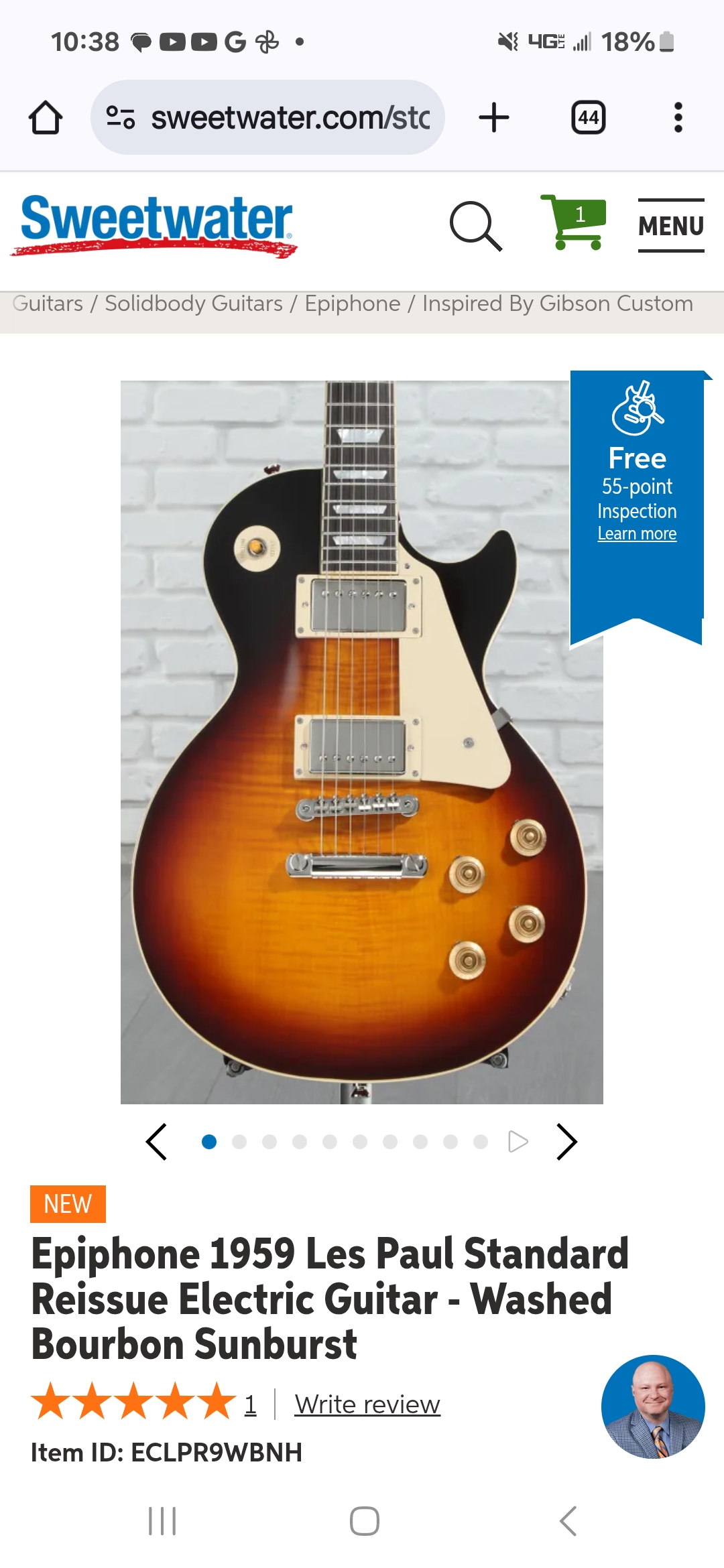Open chat with the sales engineer avatar
724x1568 pixels.
coord(652,1407)
